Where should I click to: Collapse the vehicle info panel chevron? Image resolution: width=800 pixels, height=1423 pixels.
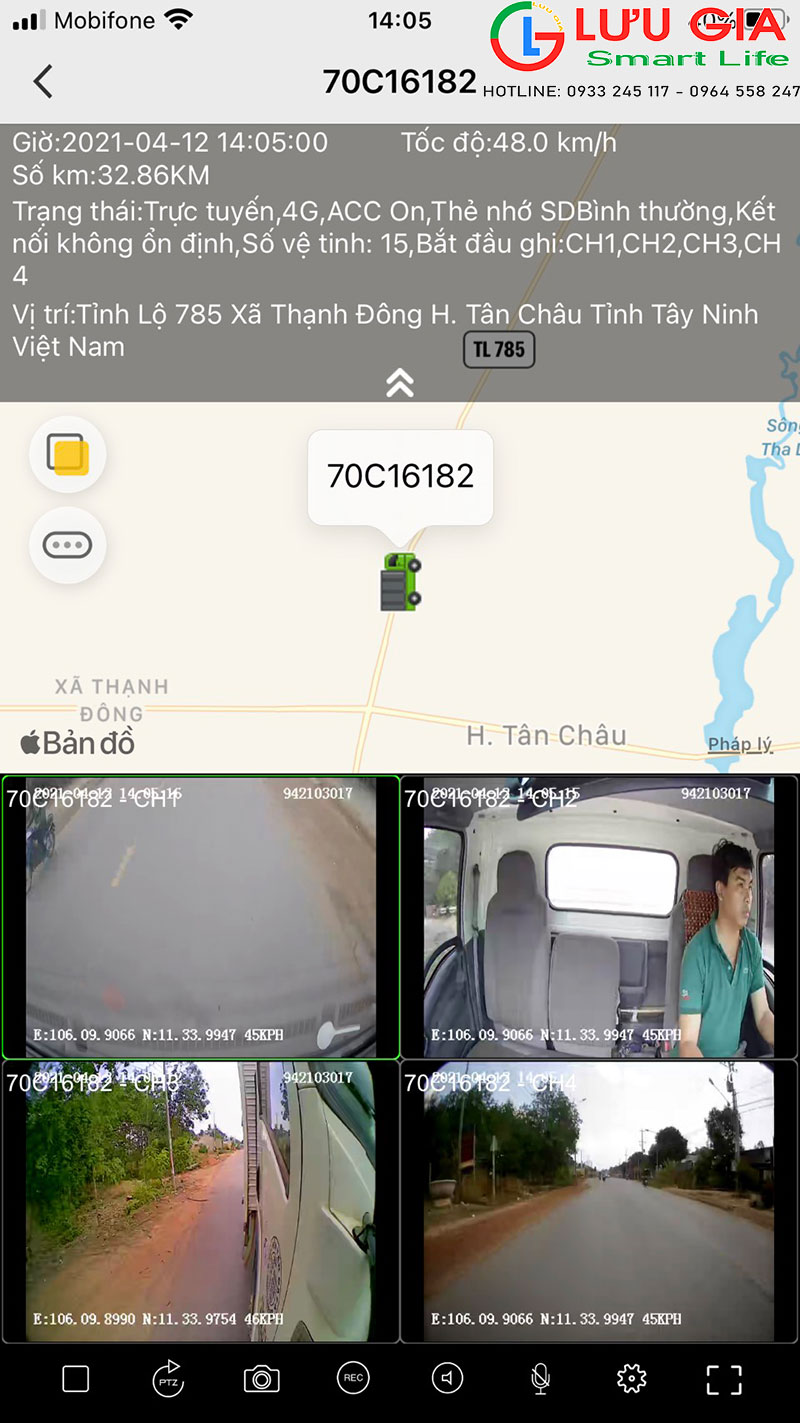click(x=400, y=382)
